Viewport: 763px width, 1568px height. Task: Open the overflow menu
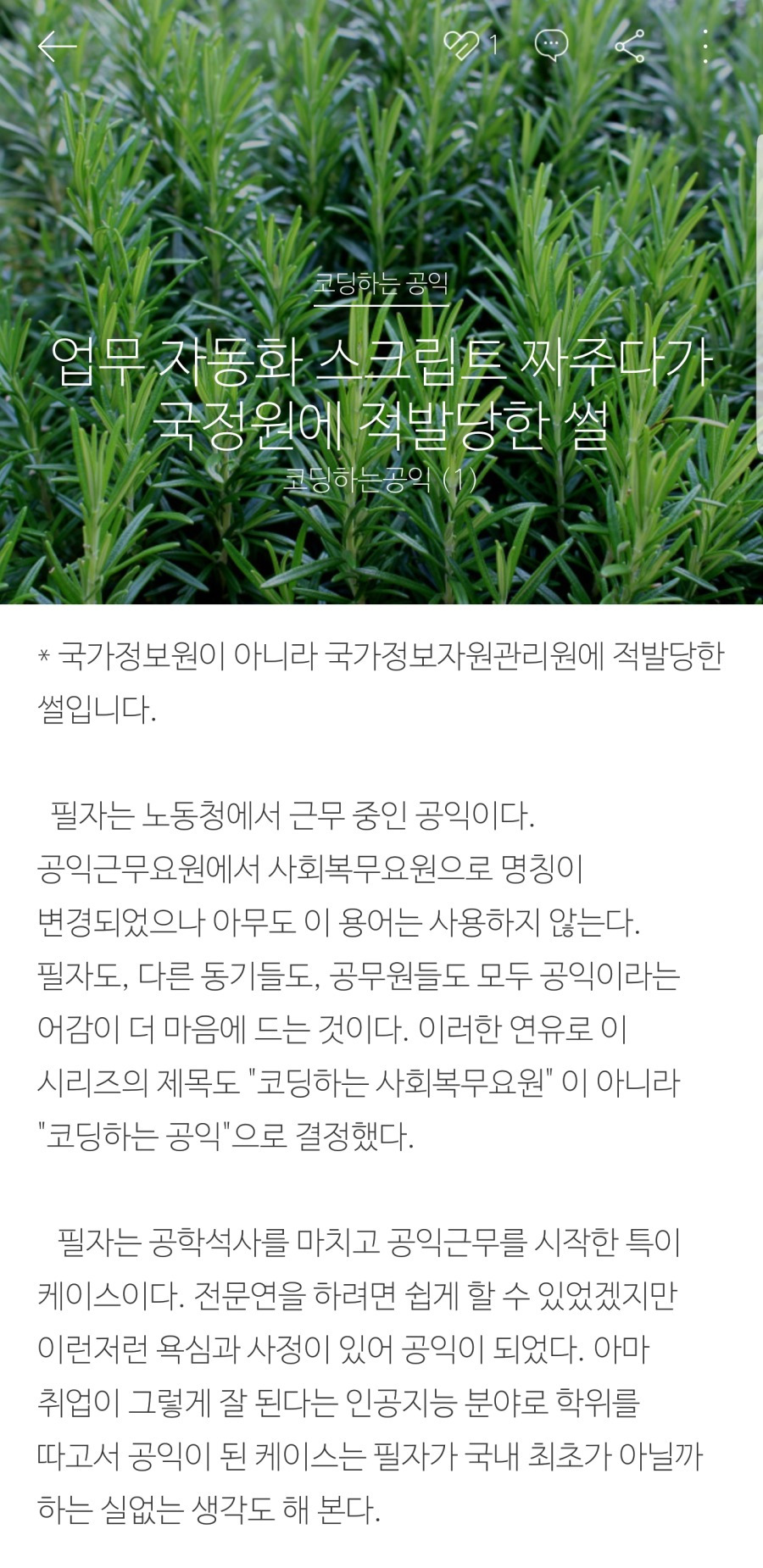click(705, 46)
